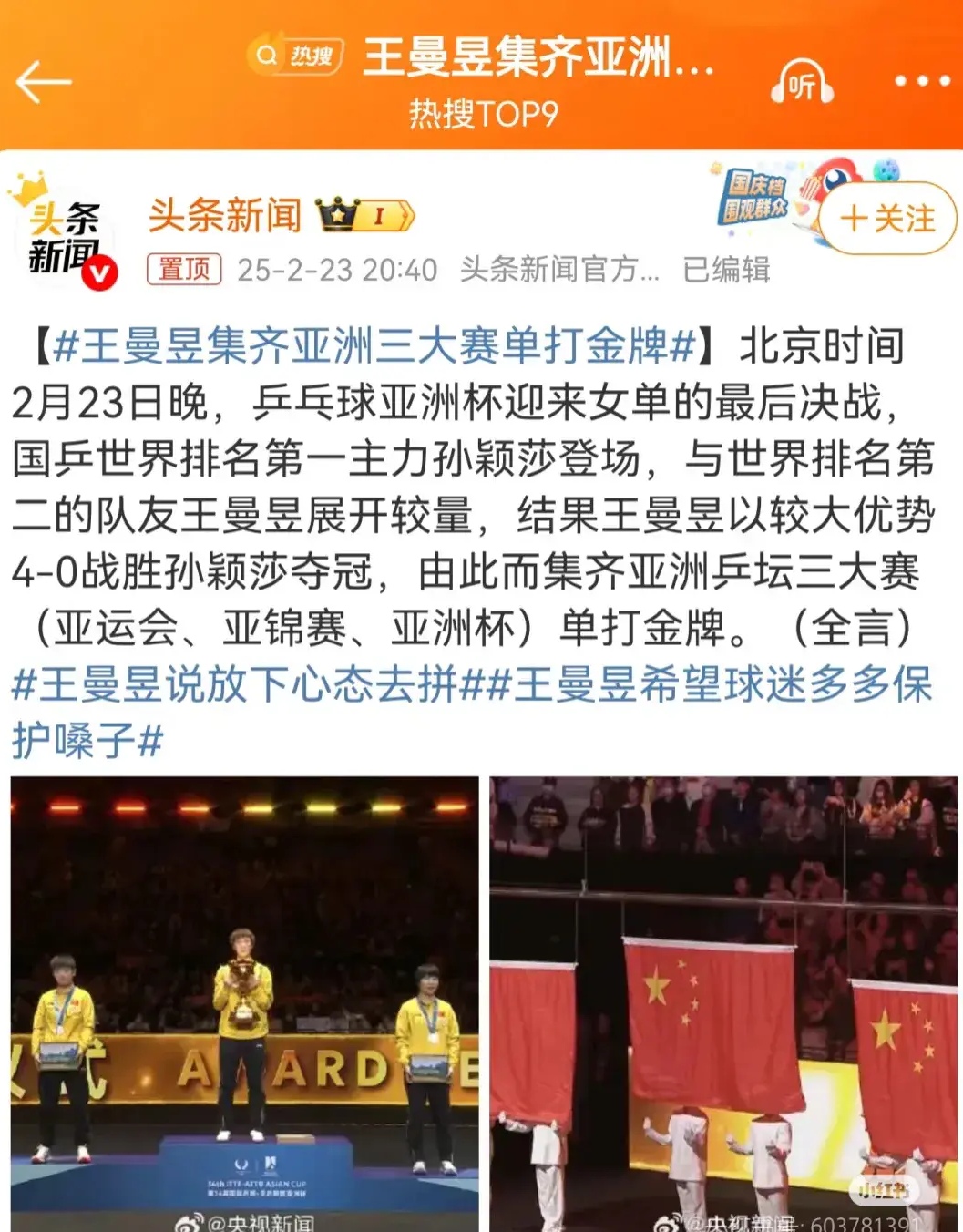View the awards podium photo
The width and height of the screenshot is (963, 1232).
[244, 1002]
